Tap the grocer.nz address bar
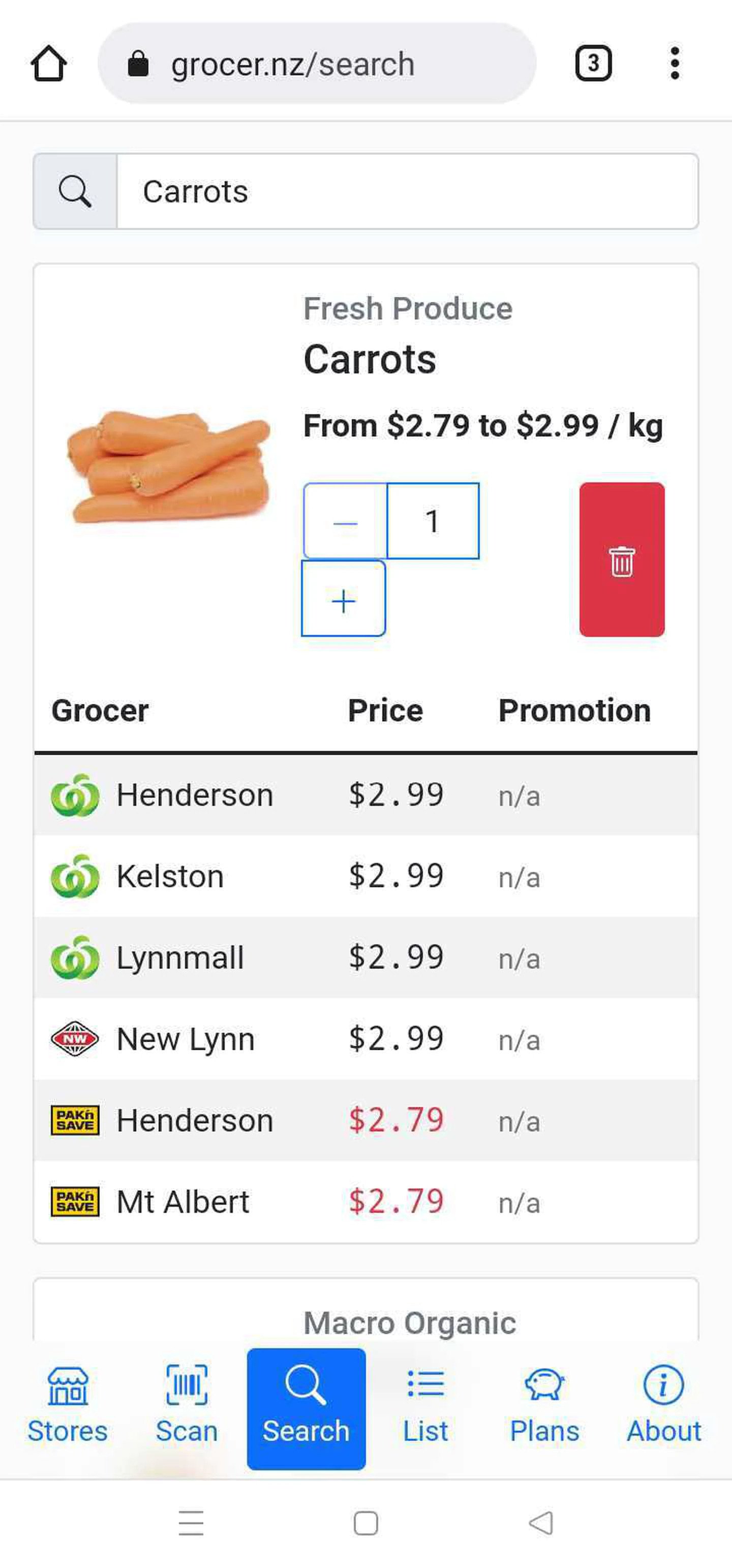 316,63
